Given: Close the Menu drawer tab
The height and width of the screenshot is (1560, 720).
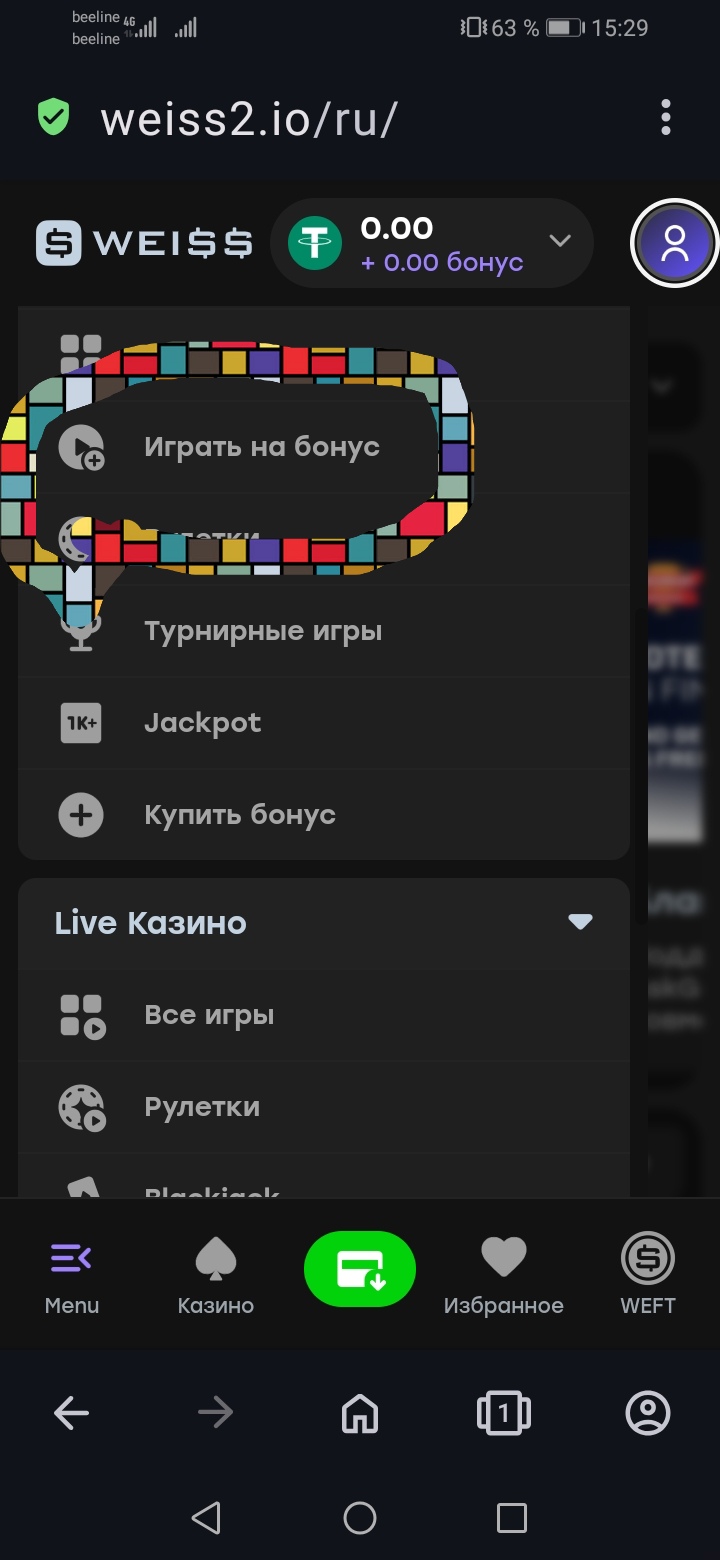Looking at the screenshot, I should click(x=72, y=1275).
